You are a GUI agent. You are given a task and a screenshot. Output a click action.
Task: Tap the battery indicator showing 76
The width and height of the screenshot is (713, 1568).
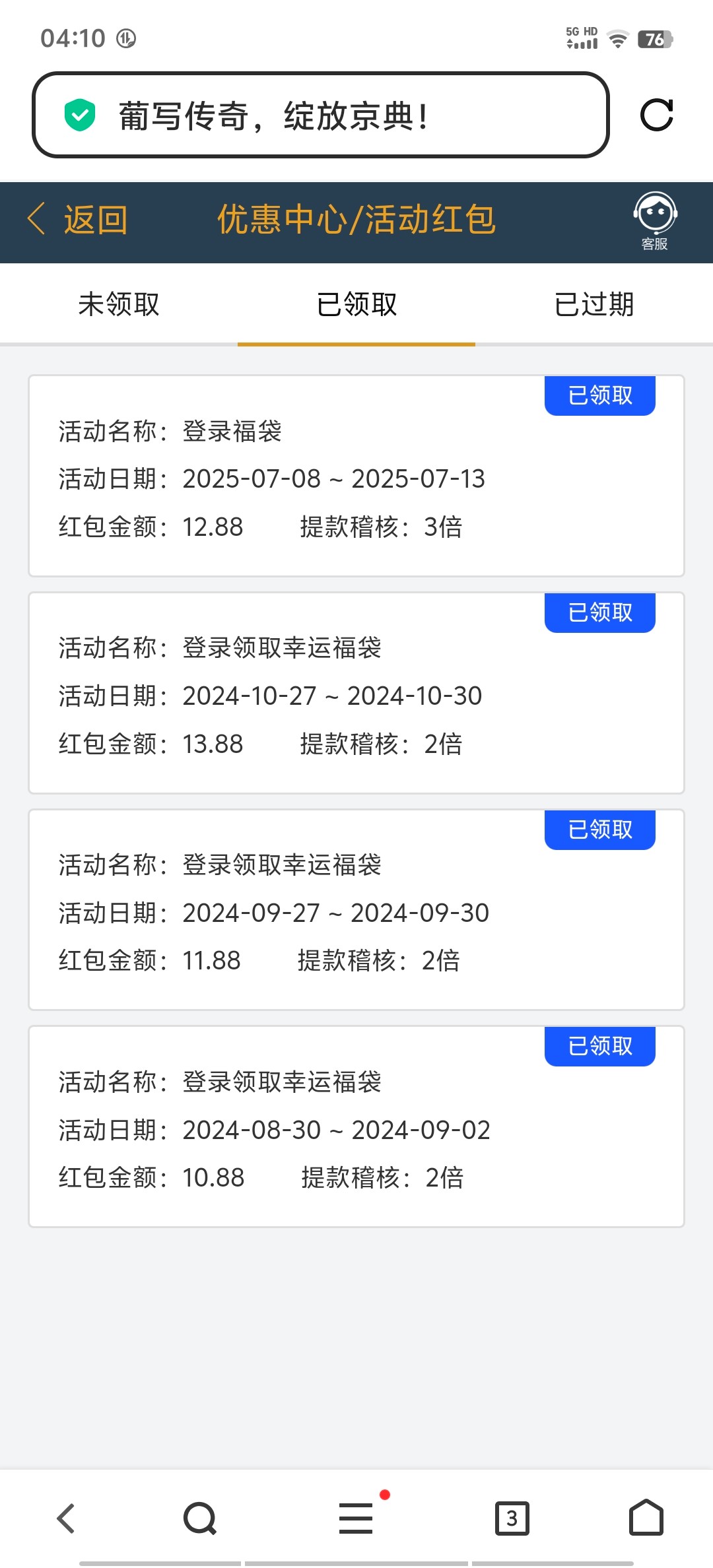tap(654, 40)
